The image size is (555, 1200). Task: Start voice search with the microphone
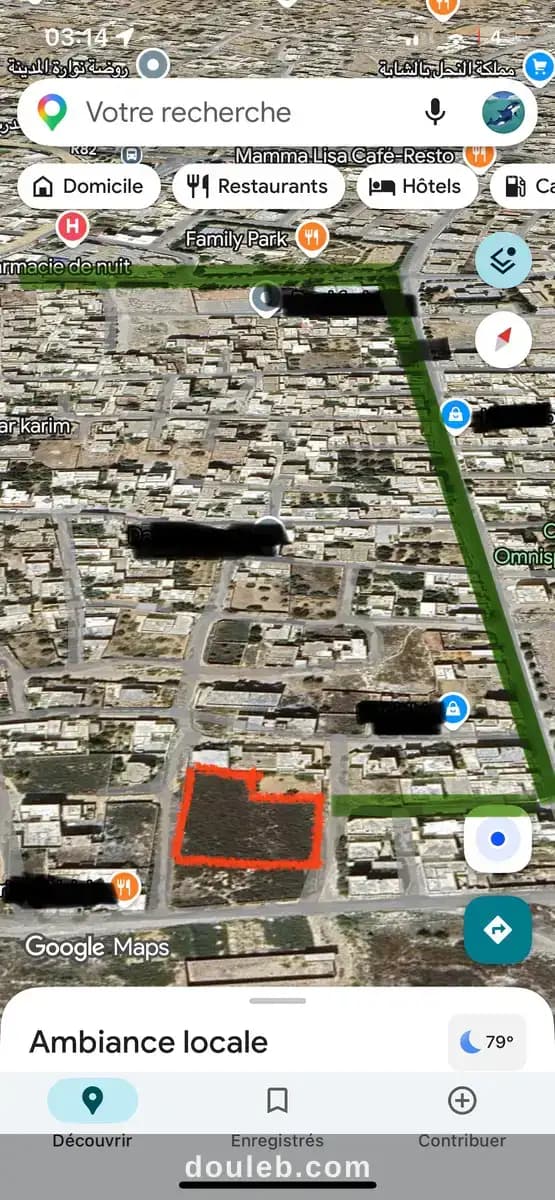[435, 112]
